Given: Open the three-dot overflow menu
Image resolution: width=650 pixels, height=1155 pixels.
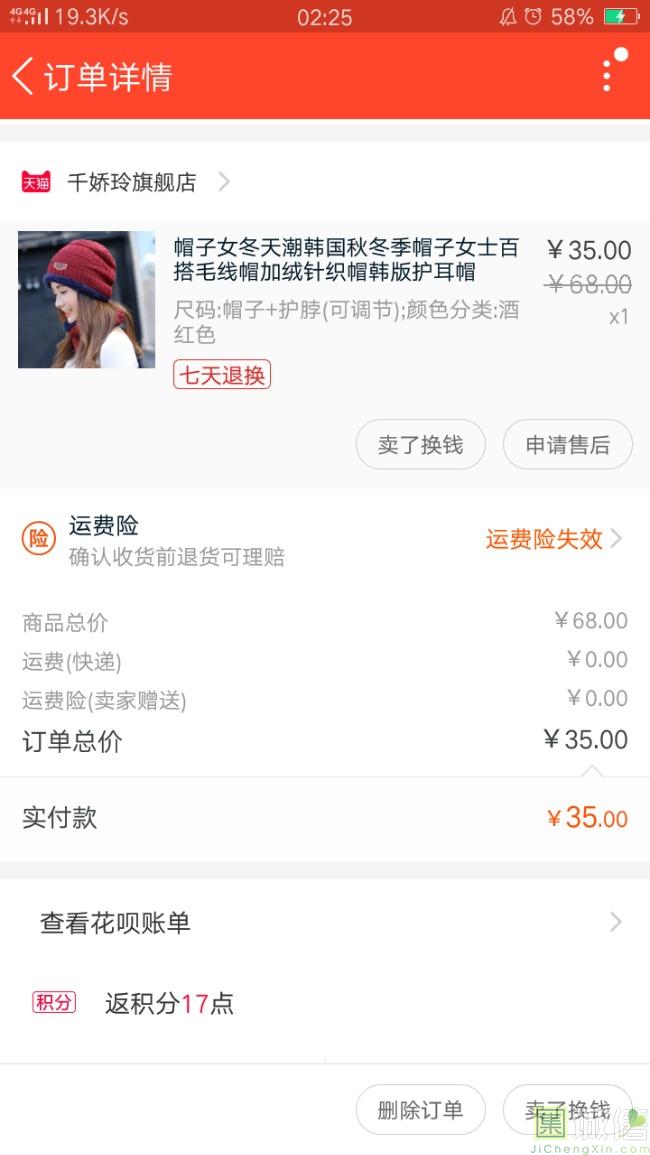Looking at the screenshot, I should point(607,76).
